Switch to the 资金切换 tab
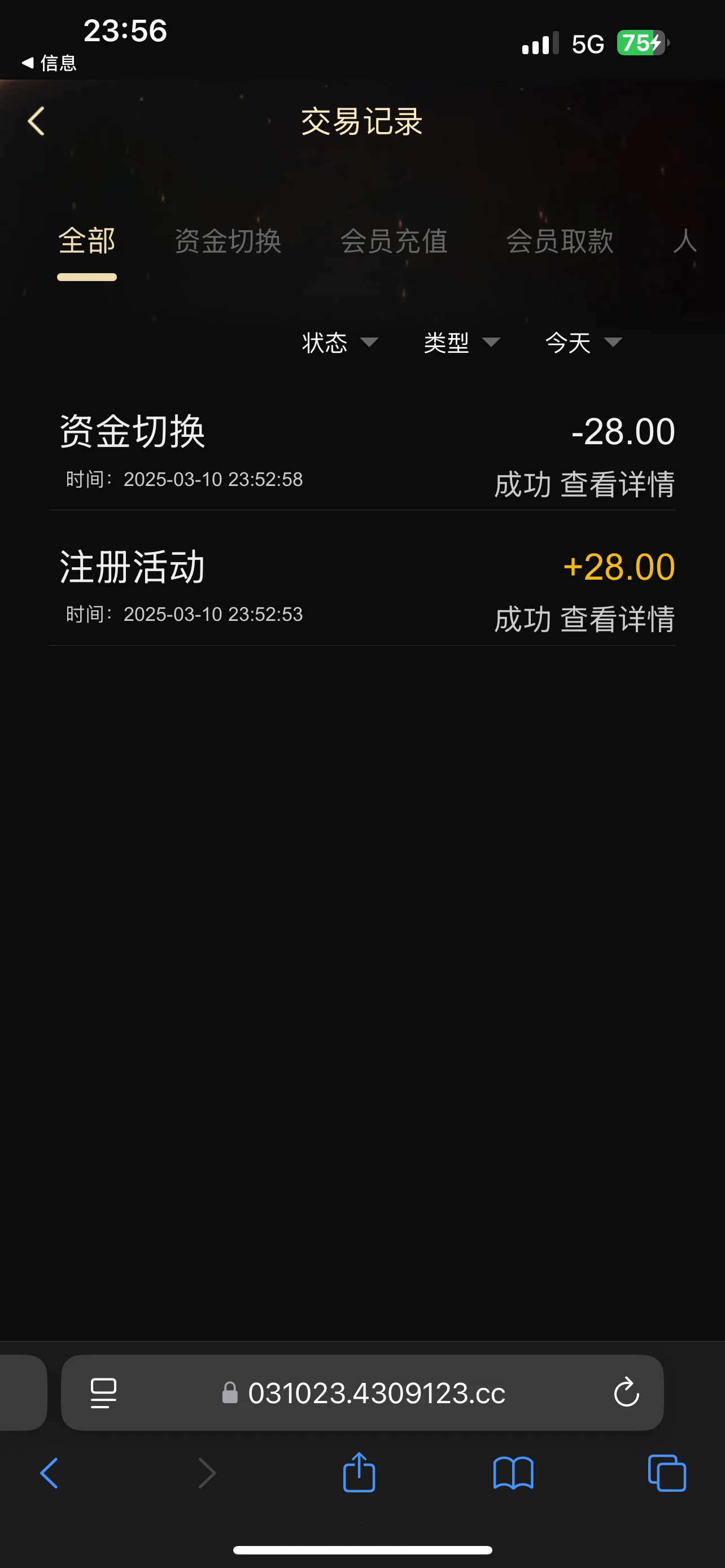The height and width of the screenshot is (1568, 725). tap(227, 241)
